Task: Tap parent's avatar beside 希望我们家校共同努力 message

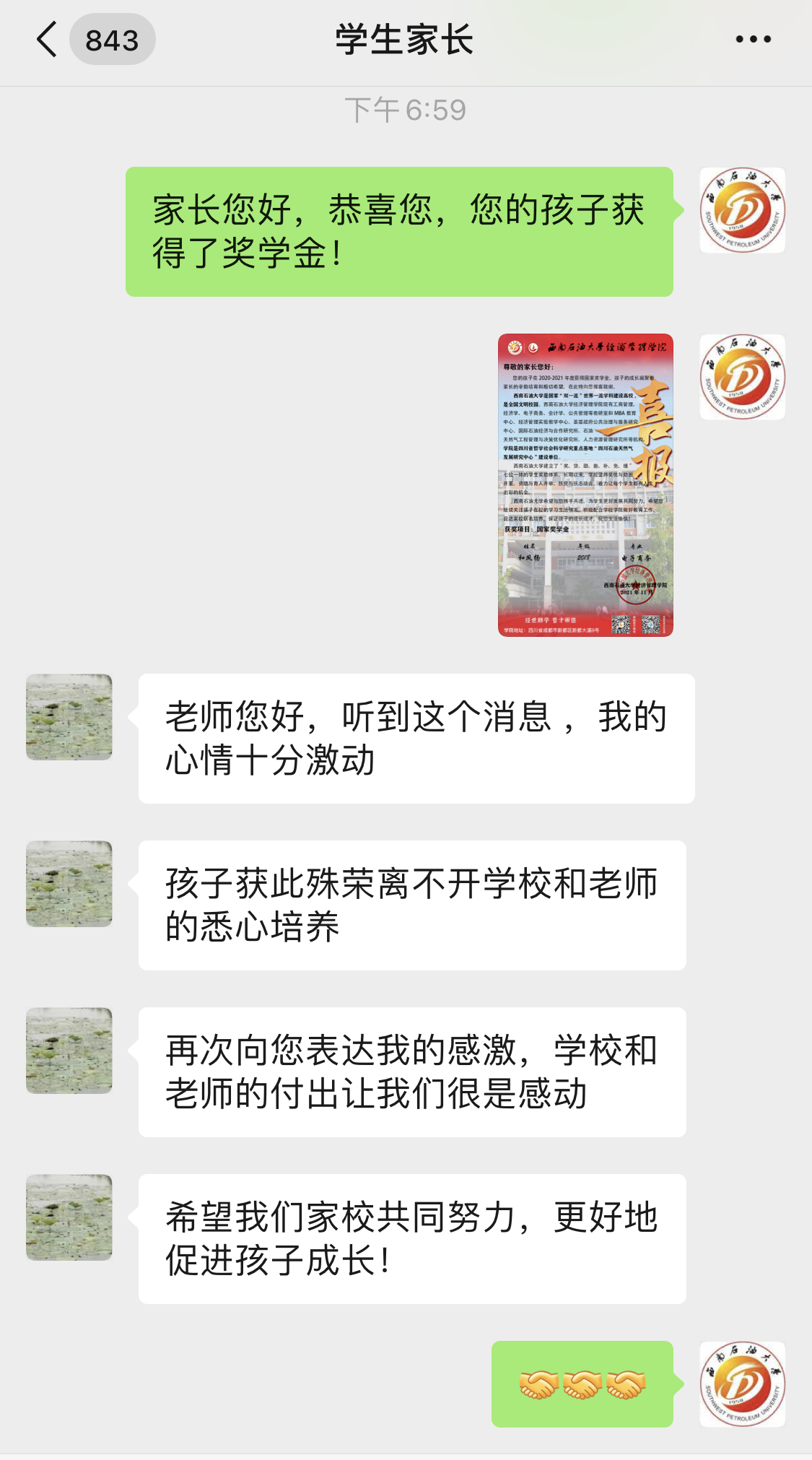Action: 69,1217
